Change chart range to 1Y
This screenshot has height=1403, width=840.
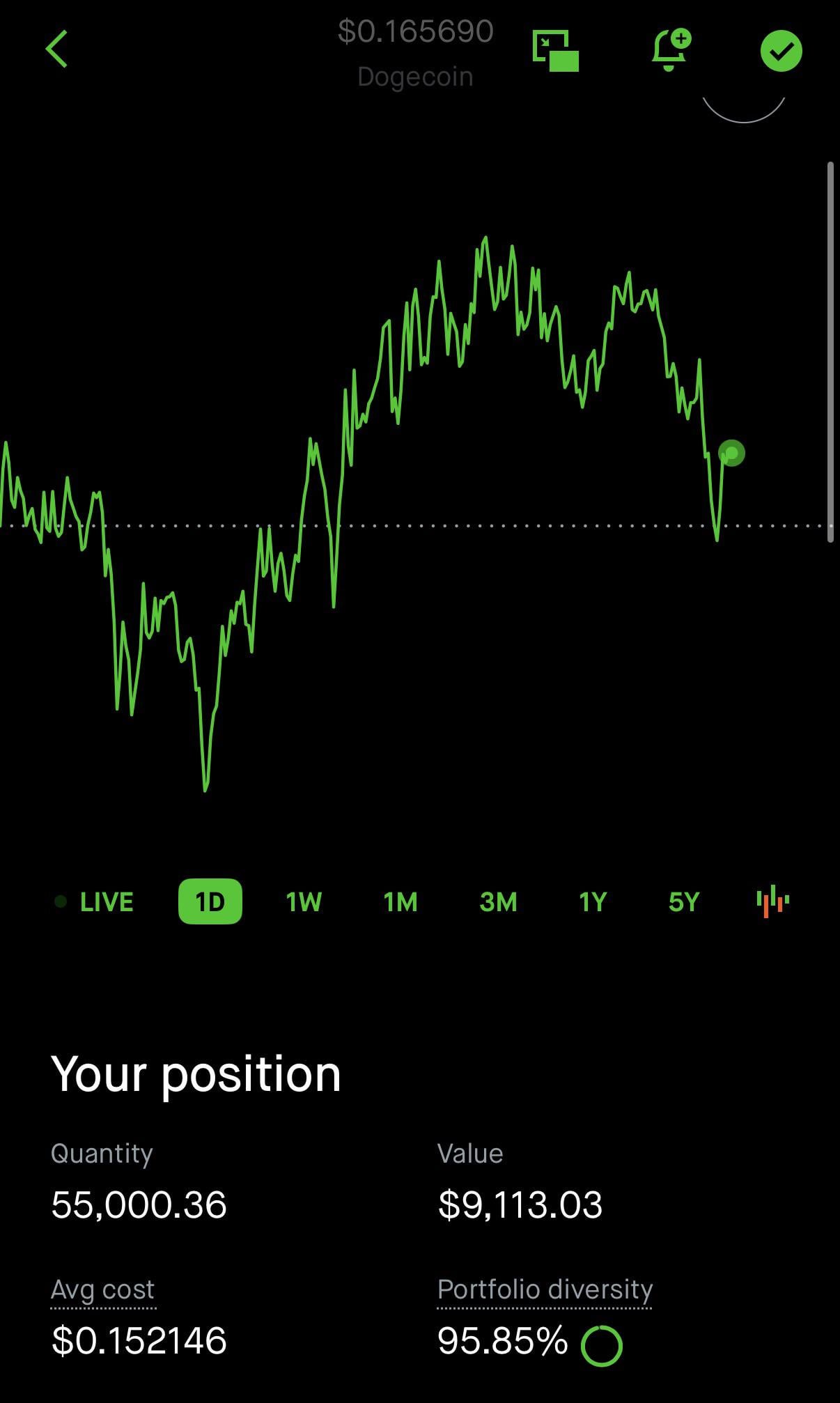[593, 902]
